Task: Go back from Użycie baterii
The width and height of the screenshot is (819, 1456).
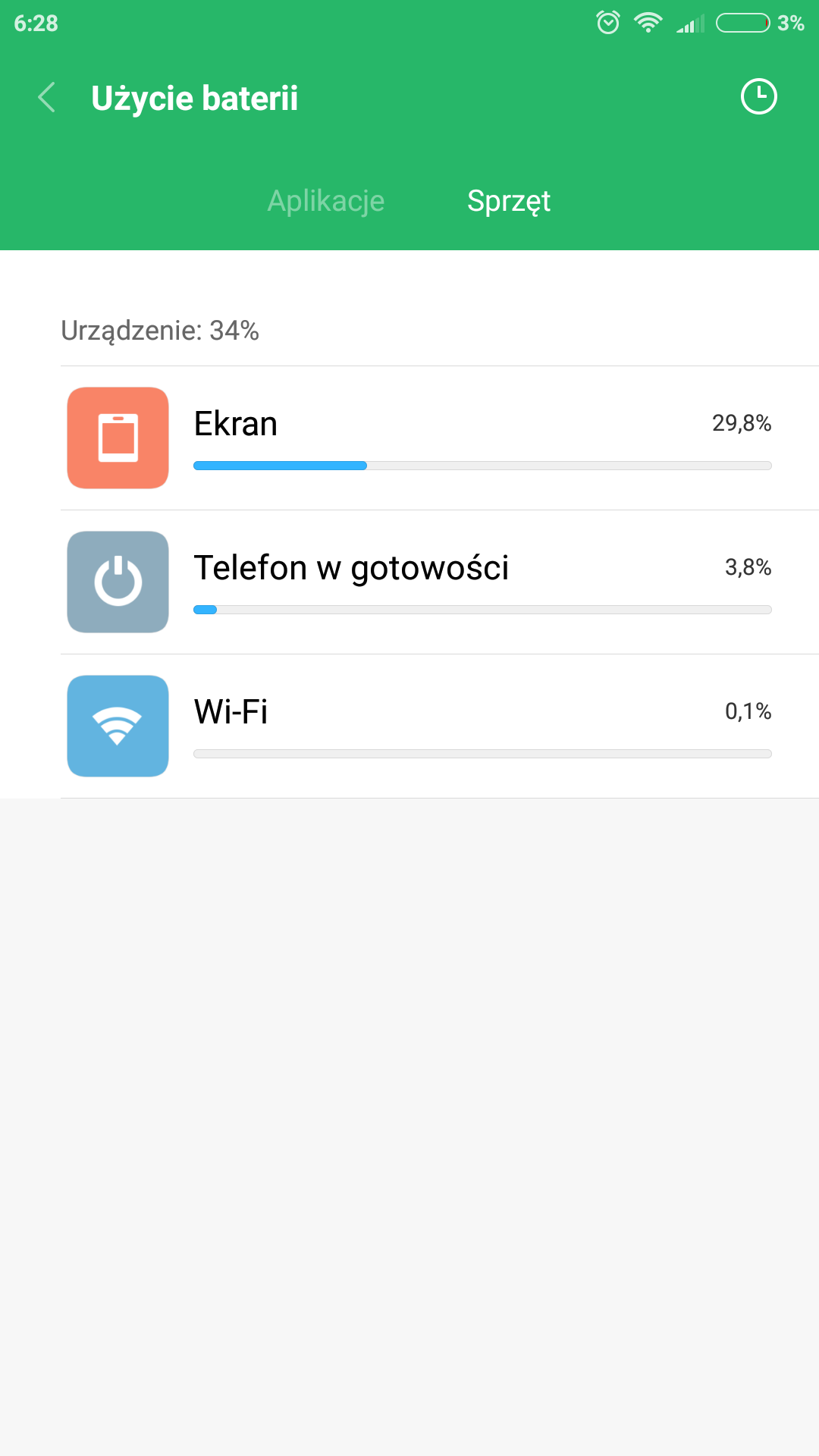Action: click(47, 98)
